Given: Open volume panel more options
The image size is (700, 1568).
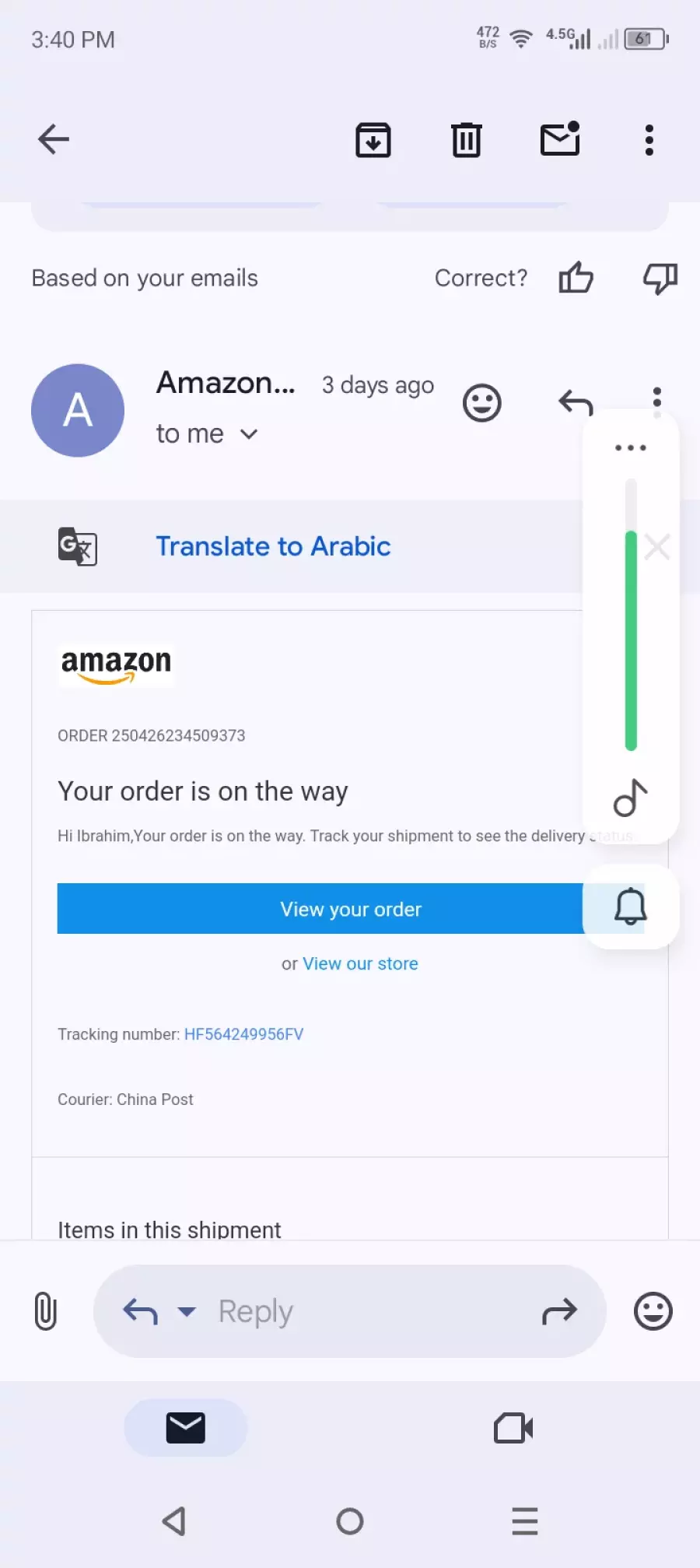Looking at the screenshot, I should pos(630,447).
